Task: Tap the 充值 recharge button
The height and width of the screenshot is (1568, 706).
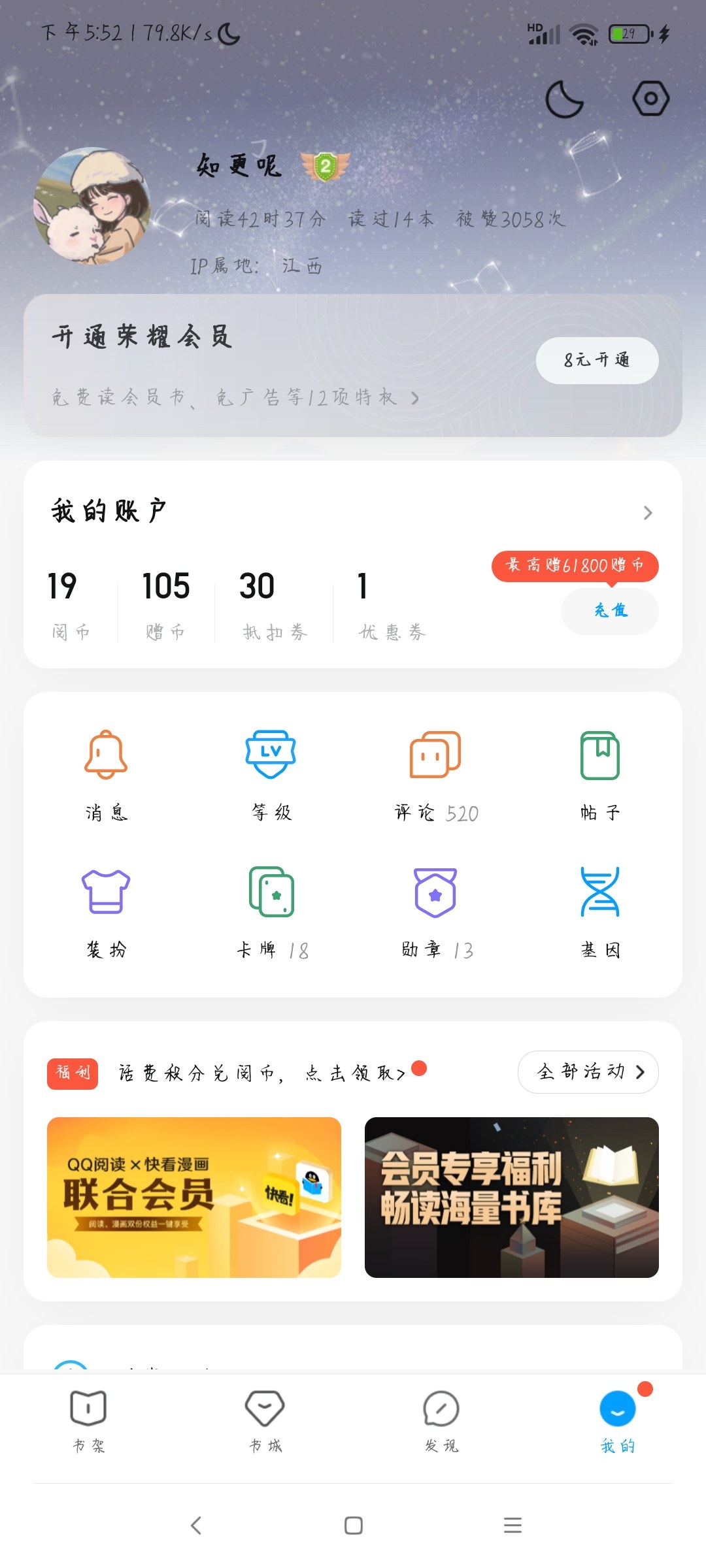Action: pos(610,611)
